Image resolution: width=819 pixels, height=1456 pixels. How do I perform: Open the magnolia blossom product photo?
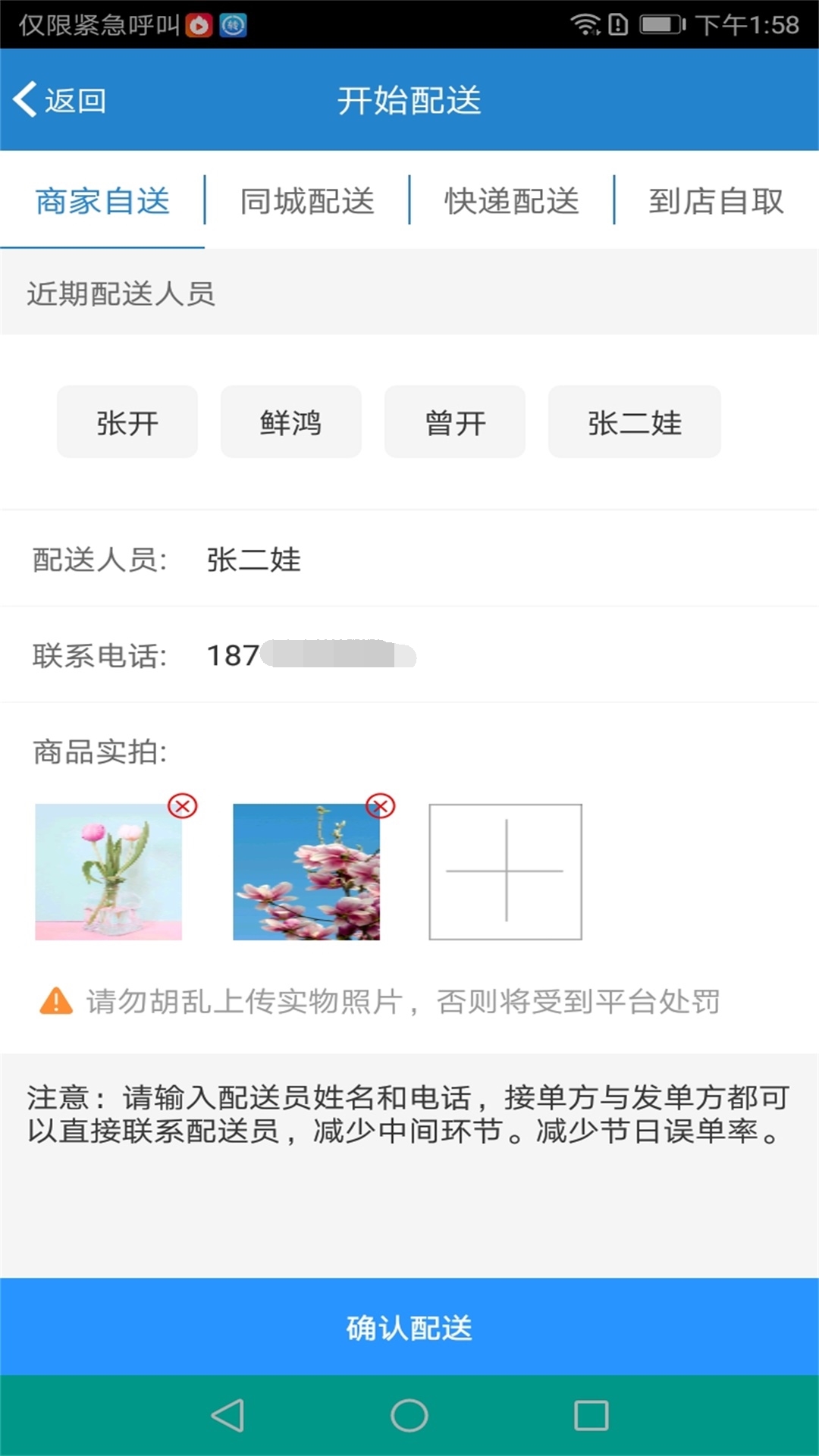[x=306, y=872]
